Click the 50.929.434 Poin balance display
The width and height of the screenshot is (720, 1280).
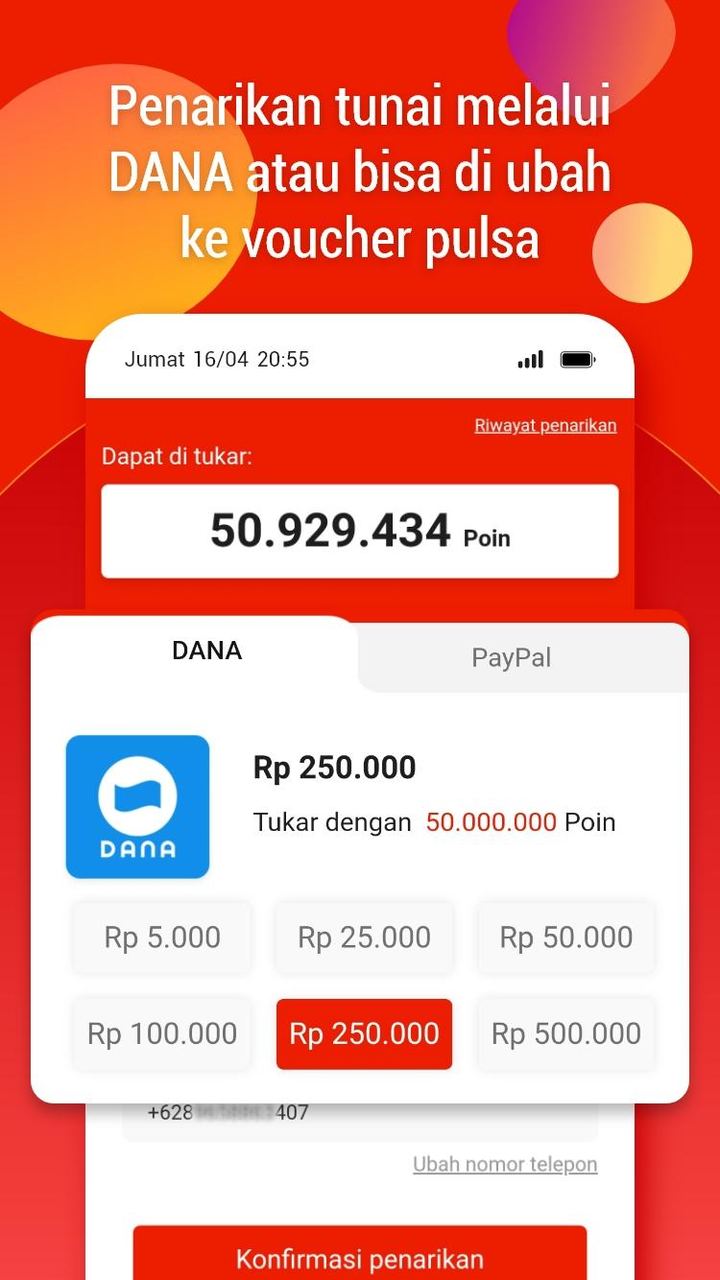[x=360, y=531]
